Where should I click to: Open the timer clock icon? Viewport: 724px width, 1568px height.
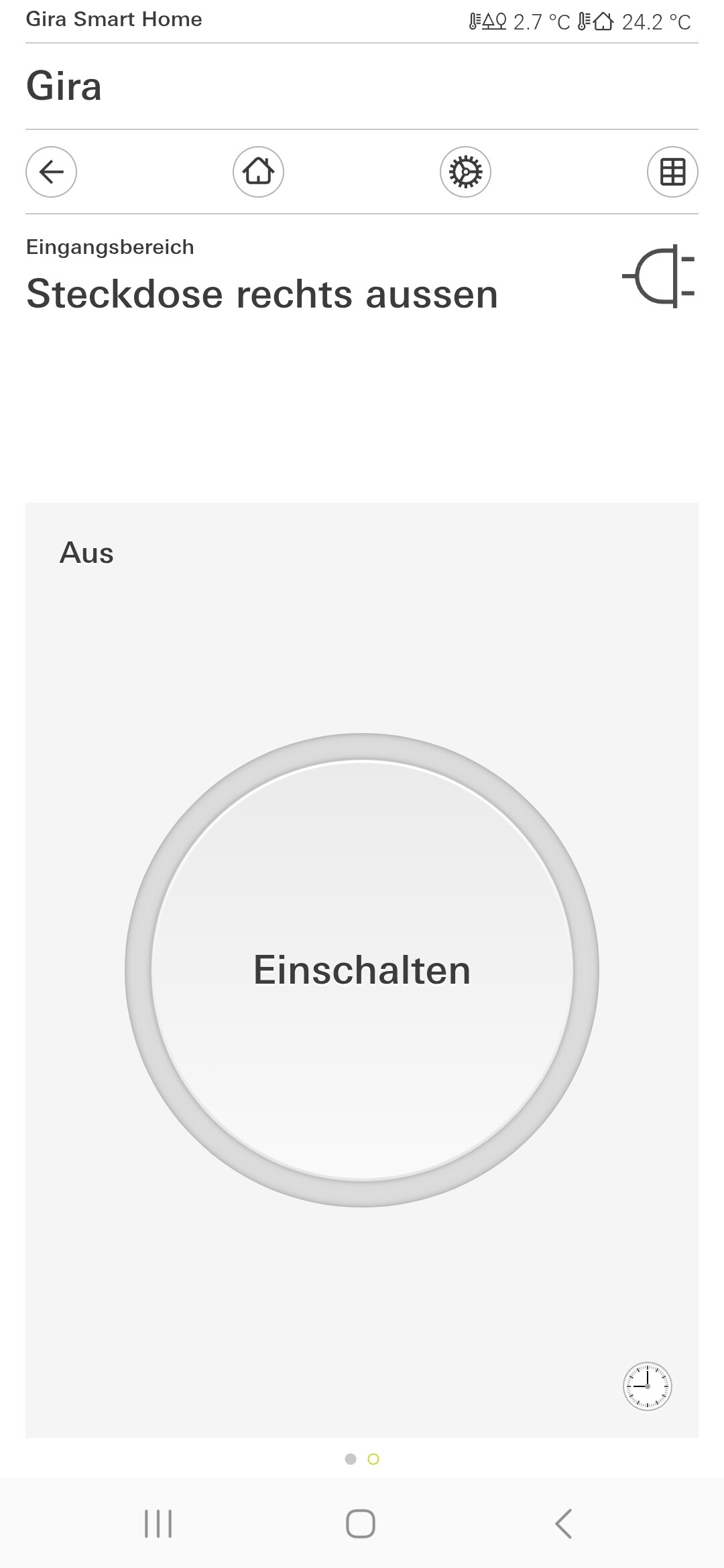[647, 1386]
